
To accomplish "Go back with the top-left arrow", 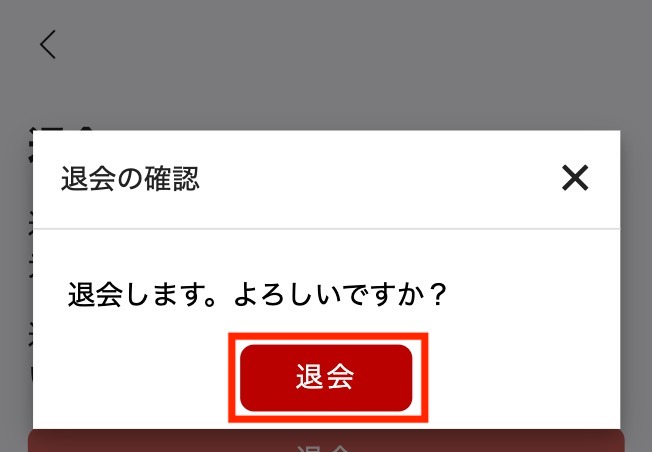I will [48, 44].
